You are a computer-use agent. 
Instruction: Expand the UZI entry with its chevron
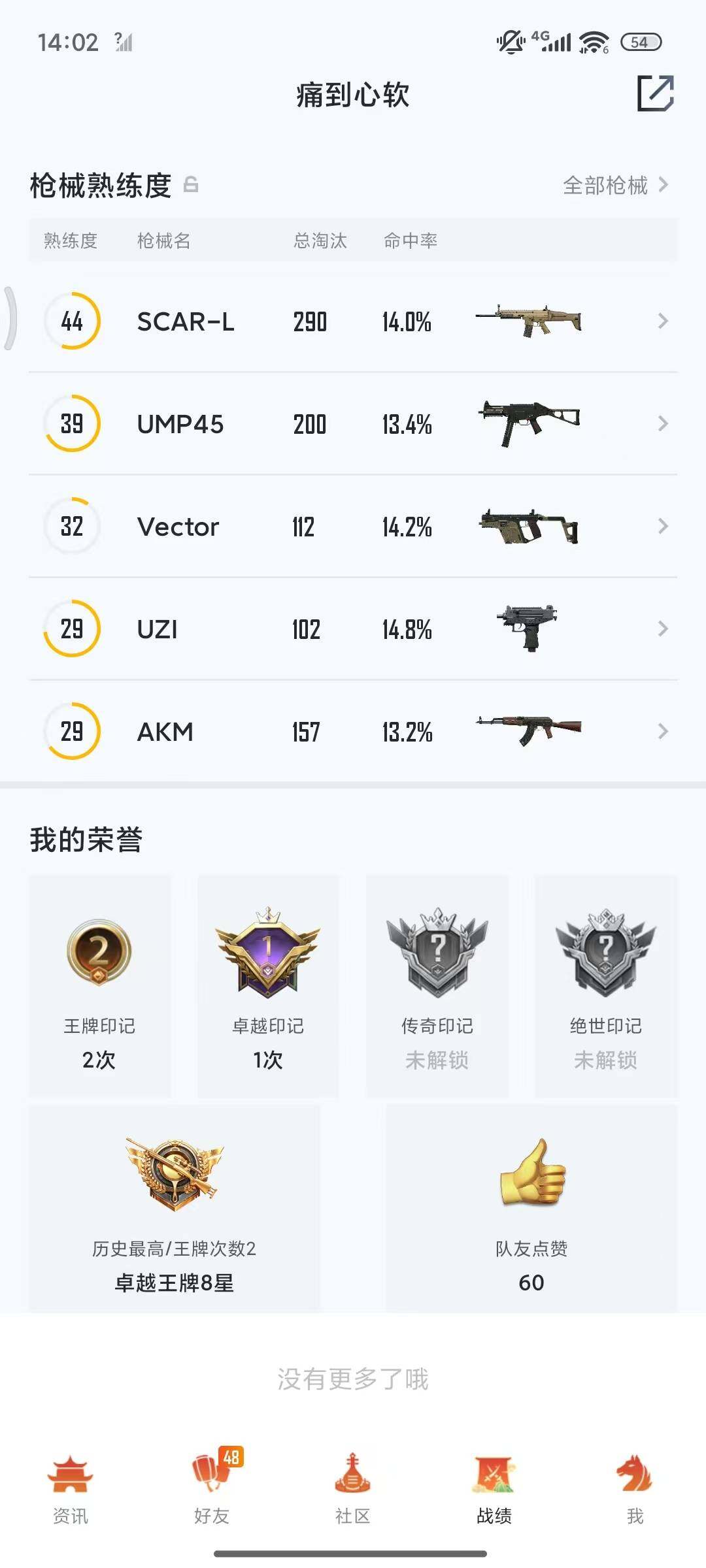663,629
